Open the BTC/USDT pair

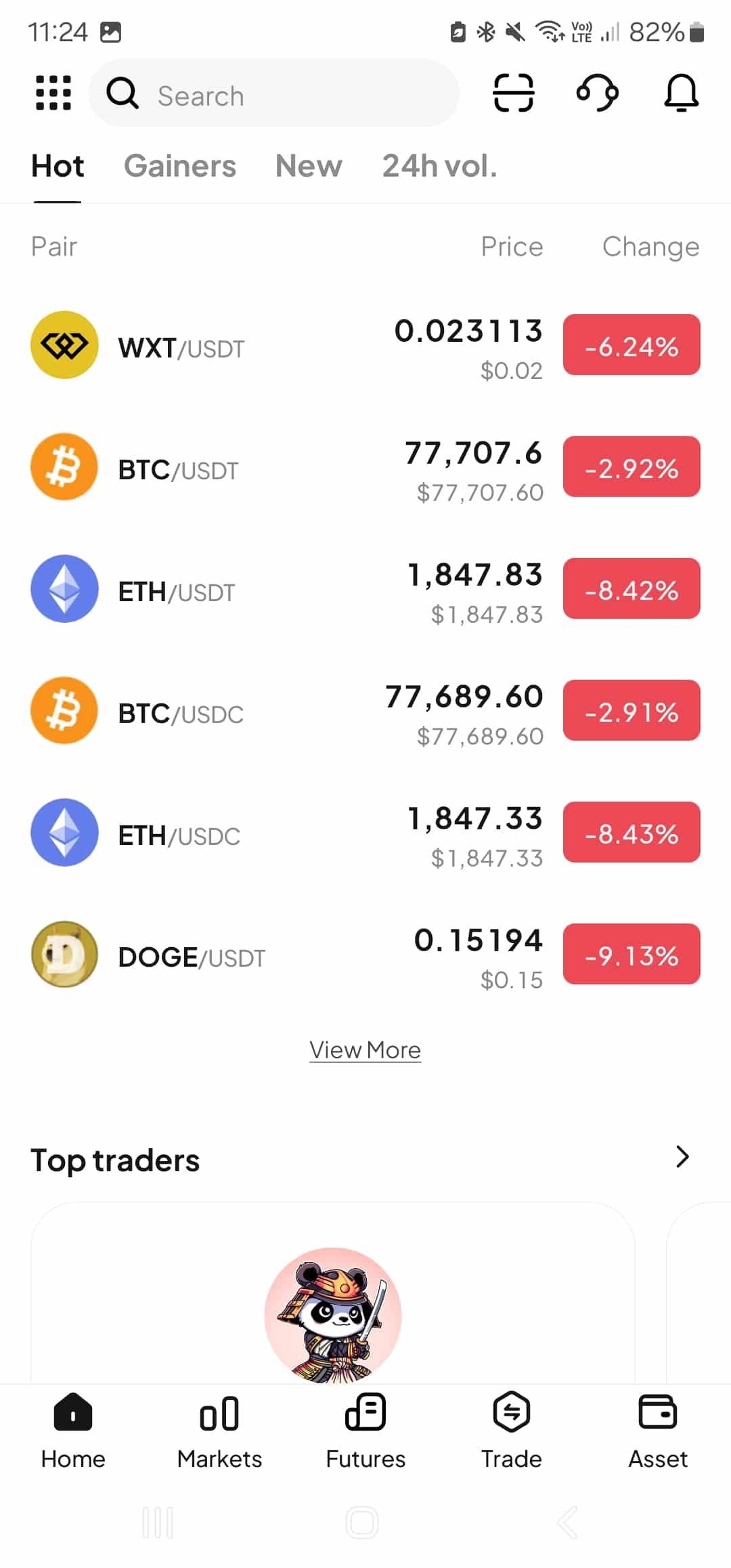(x=365, y=467)
